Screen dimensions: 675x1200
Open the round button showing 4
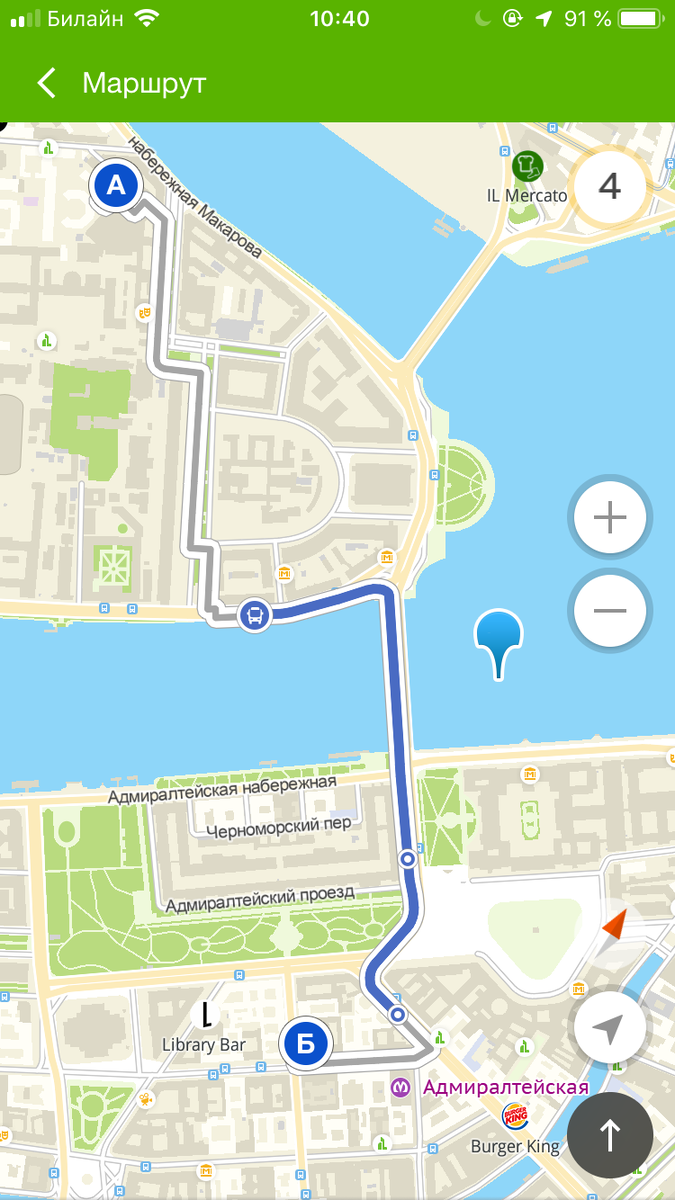[x=609, y=186]
